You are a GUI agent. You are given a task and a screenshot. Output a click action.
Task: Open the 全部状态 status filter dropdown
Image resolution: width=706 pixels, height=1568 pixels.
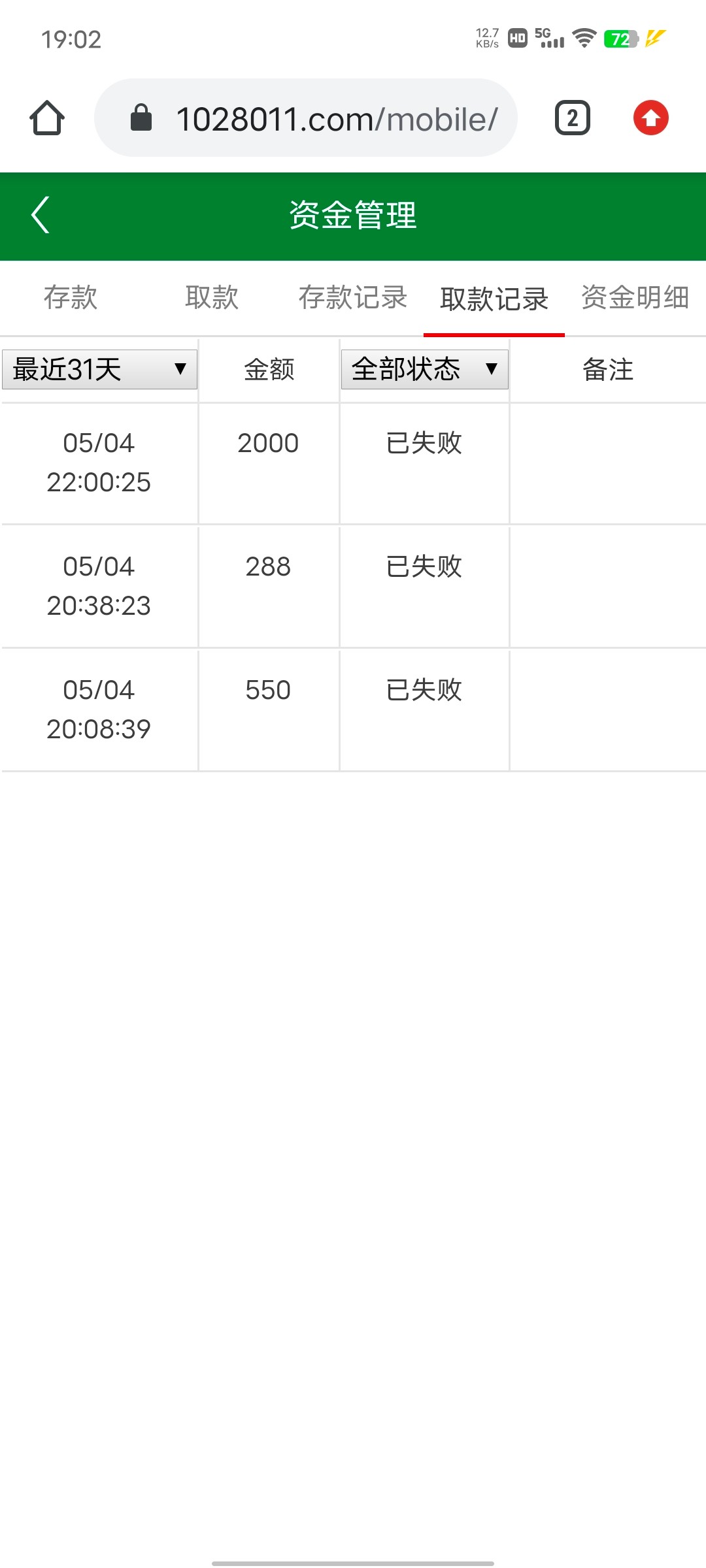pos(424,368)
